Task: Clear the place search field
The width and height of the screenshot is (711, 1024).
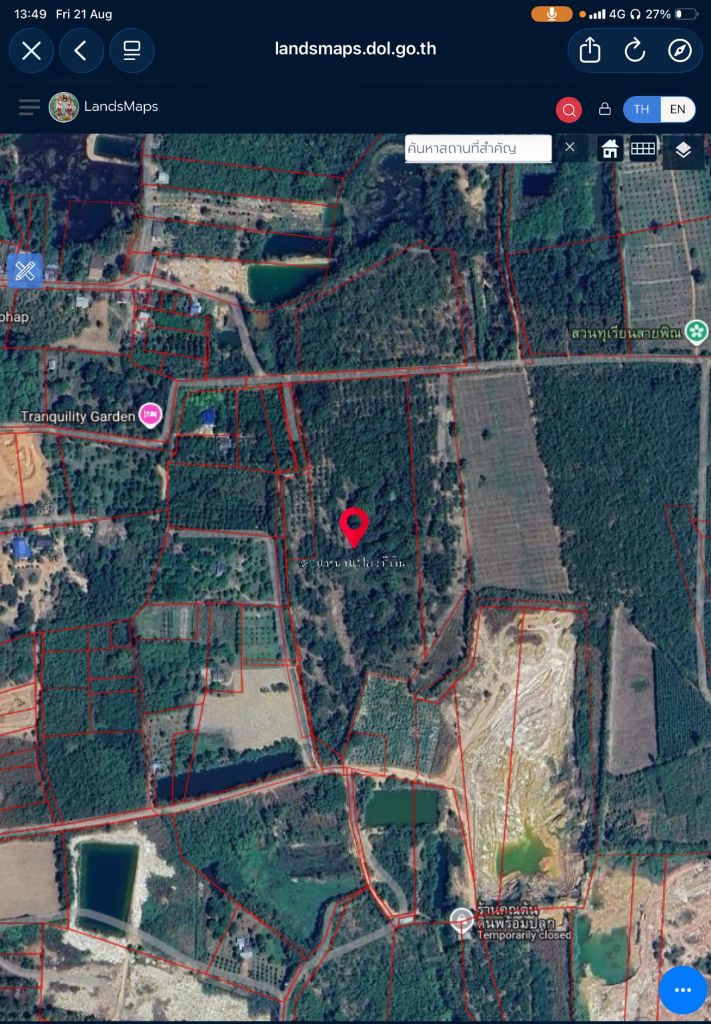Action: 570,147
